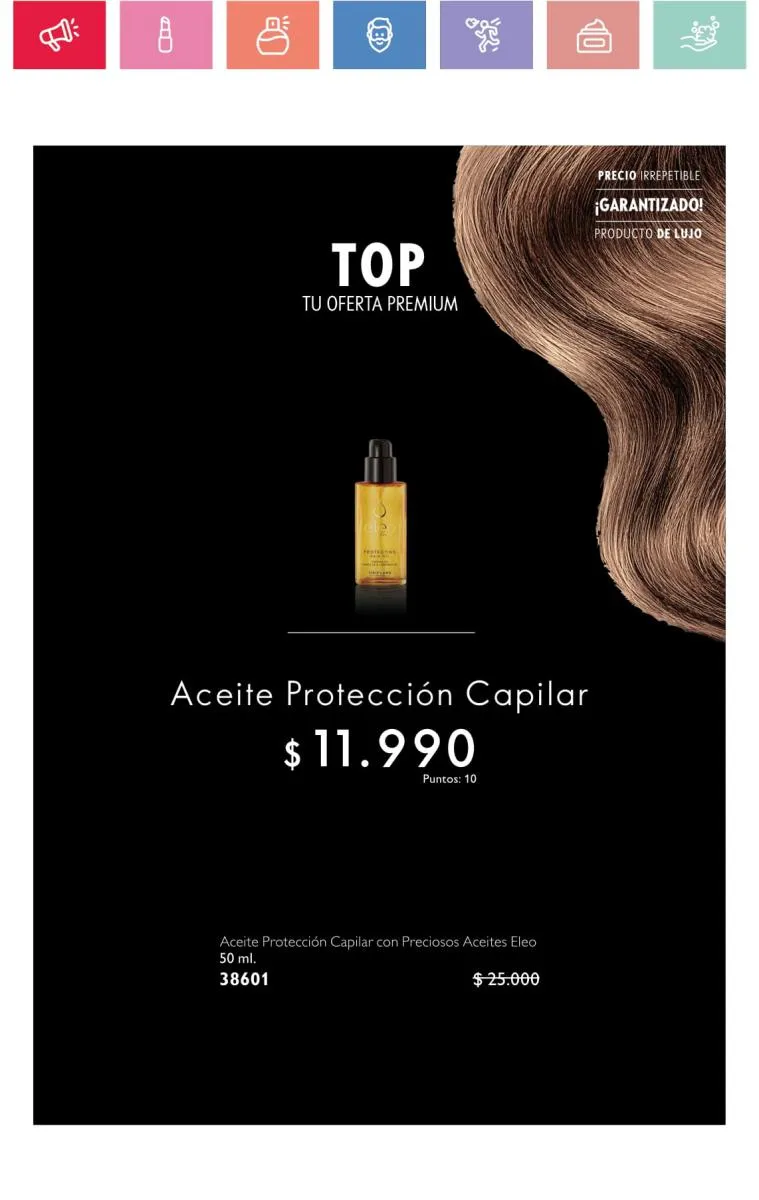Open the running figure wellness category
The width and height of the screenshot is (759, 1200).
coord(486,35)
